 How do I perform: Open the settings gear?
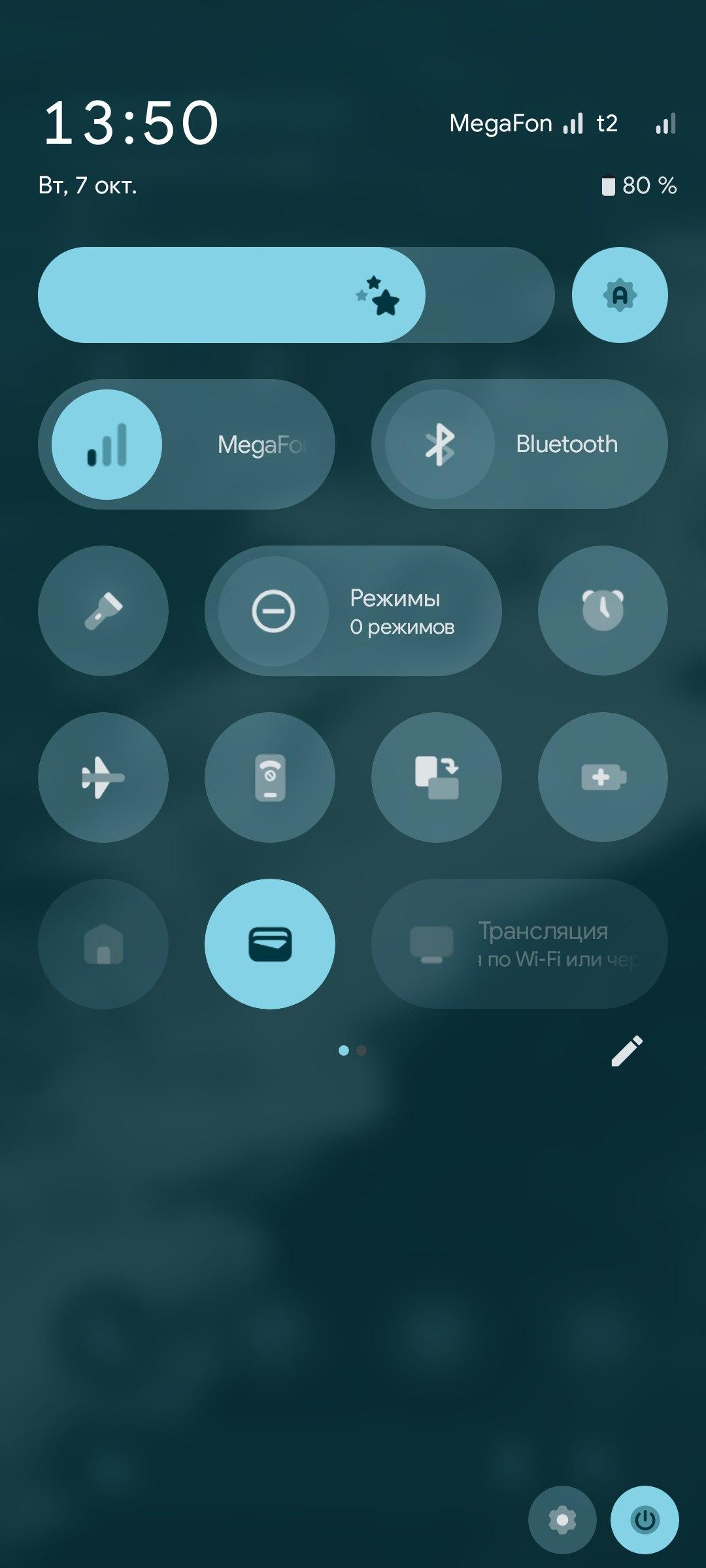562,1520
